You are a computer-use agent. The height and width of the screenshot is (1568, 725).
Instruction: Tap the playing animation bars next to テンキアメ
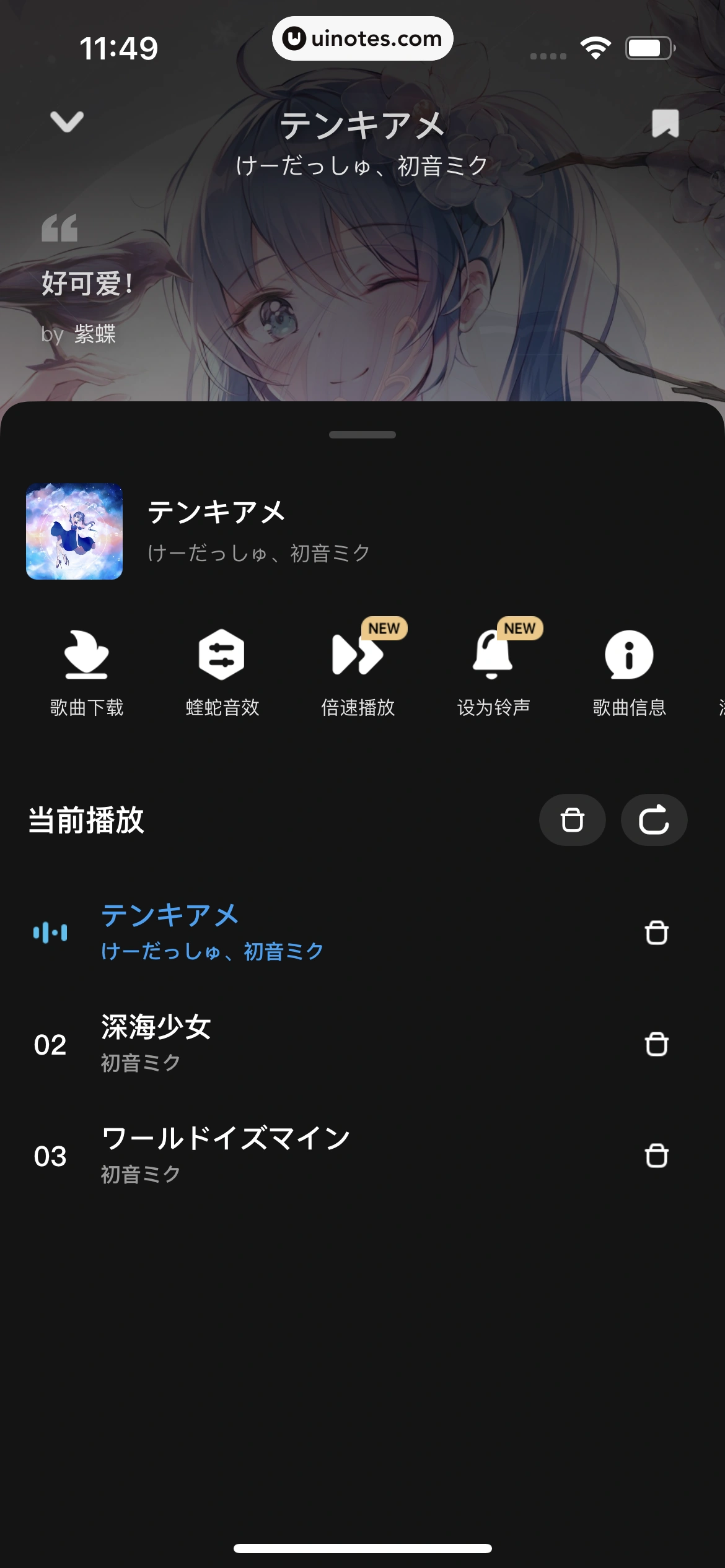[x=51, y=933]
